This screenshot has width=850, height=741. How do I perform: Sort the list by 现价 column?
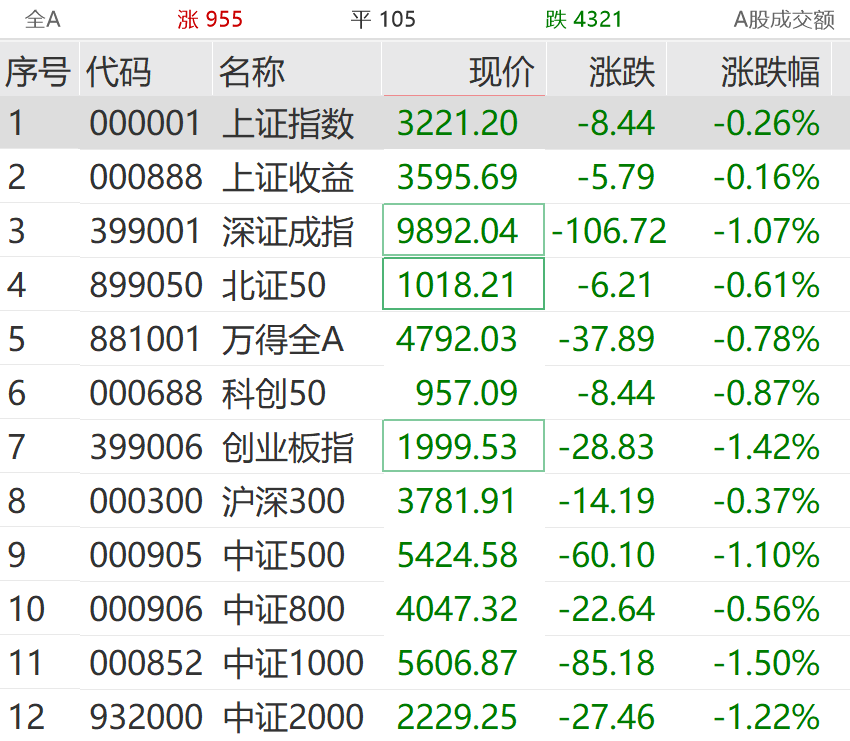[x=502, y=71]
